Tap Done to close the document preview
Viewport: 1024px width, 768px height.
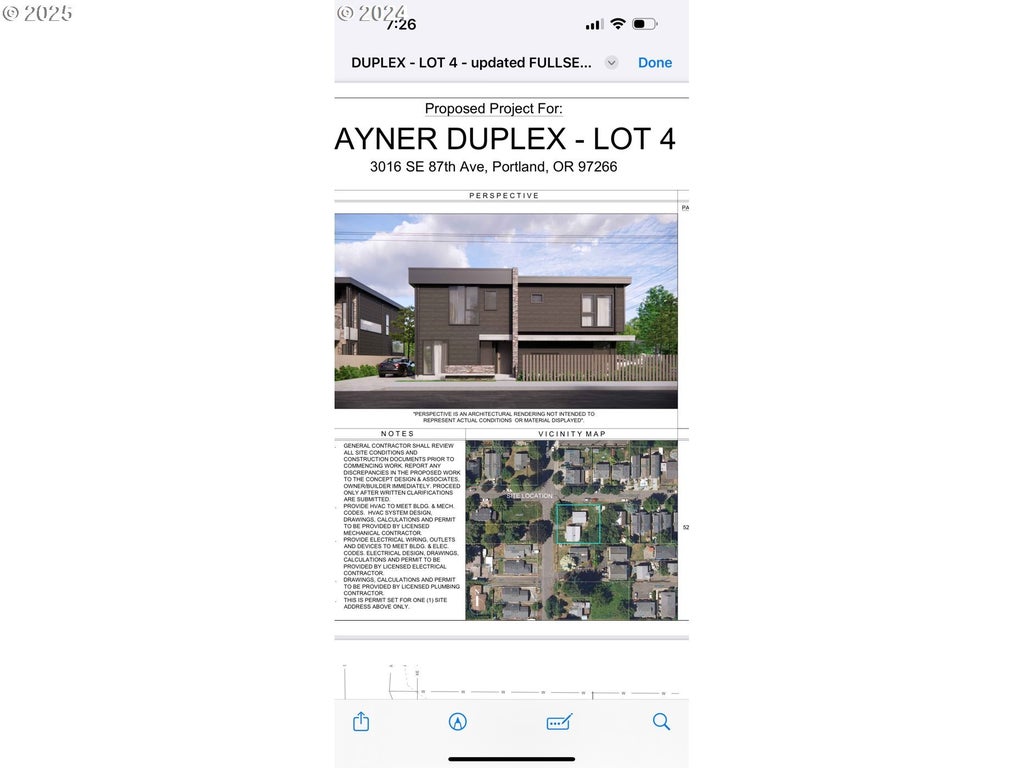(x=655, y=62)
